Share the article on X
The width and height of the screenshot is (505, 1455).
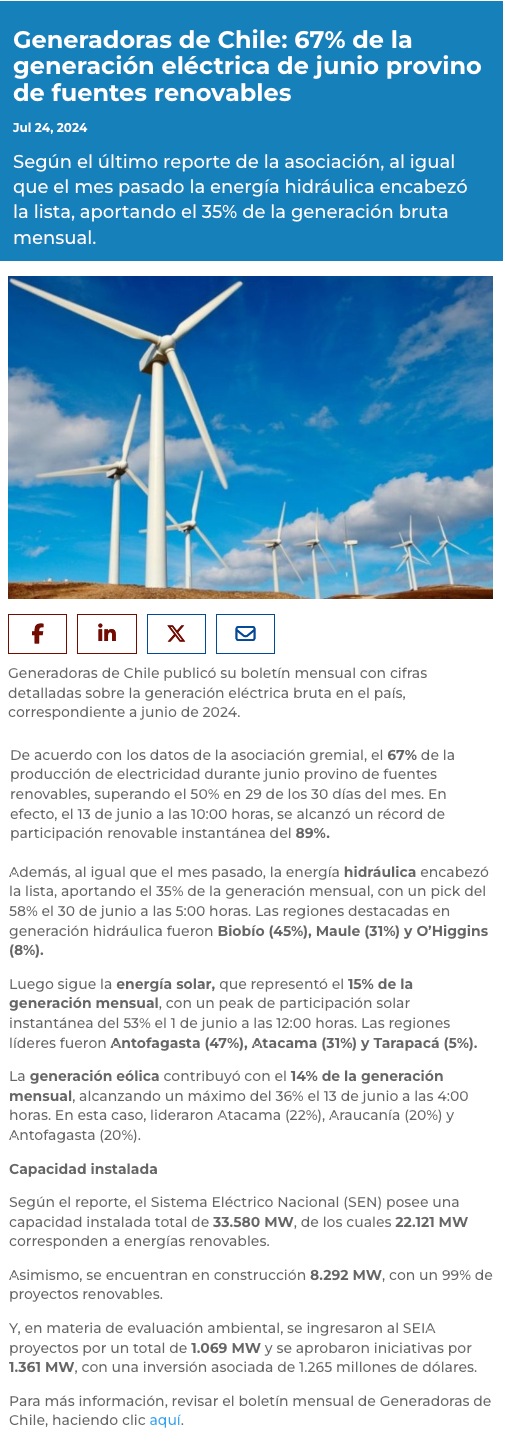pos(176,633)
